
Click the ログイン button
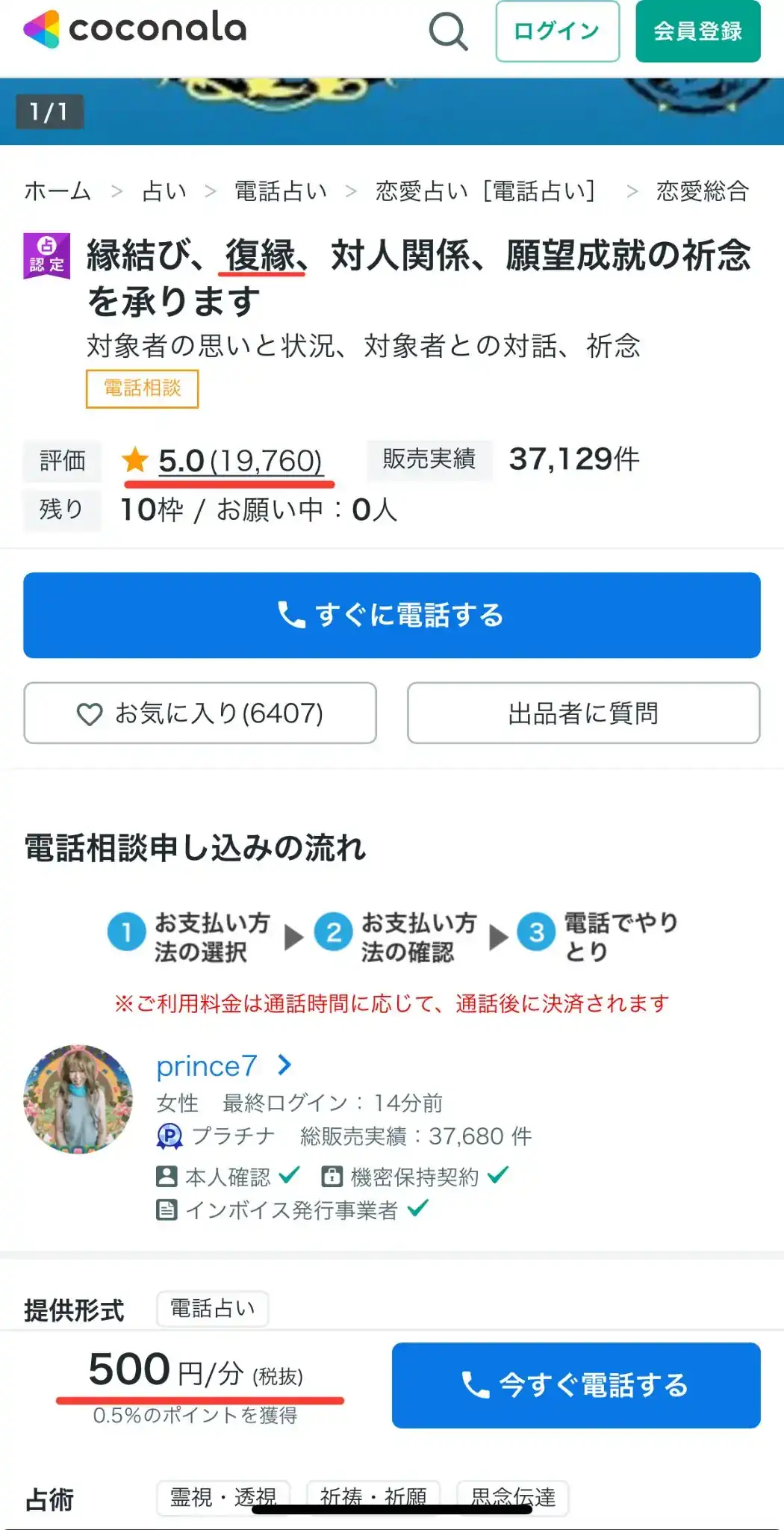coord(557,31)
